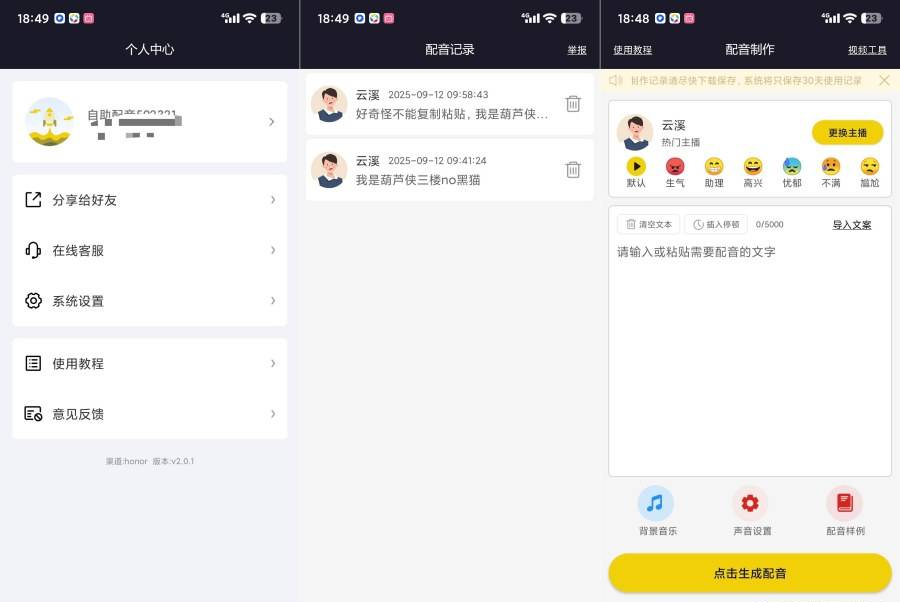Tap 举报 in the 配音记录 header
Viewport: 900px width, 602px height.
[577, 50]
